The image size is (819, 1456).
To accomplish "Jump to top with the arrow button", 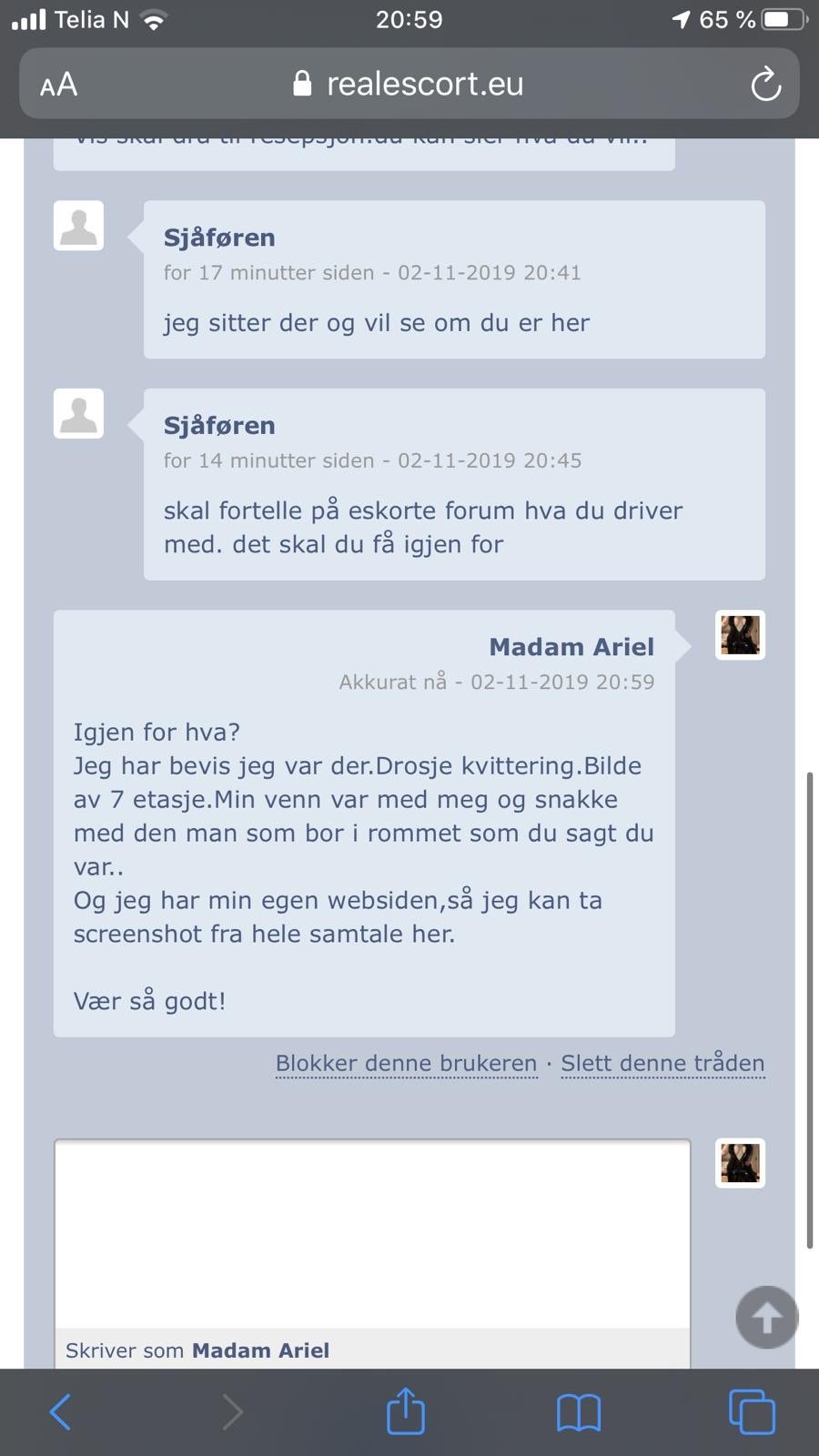I will [x=766, y=1317].
